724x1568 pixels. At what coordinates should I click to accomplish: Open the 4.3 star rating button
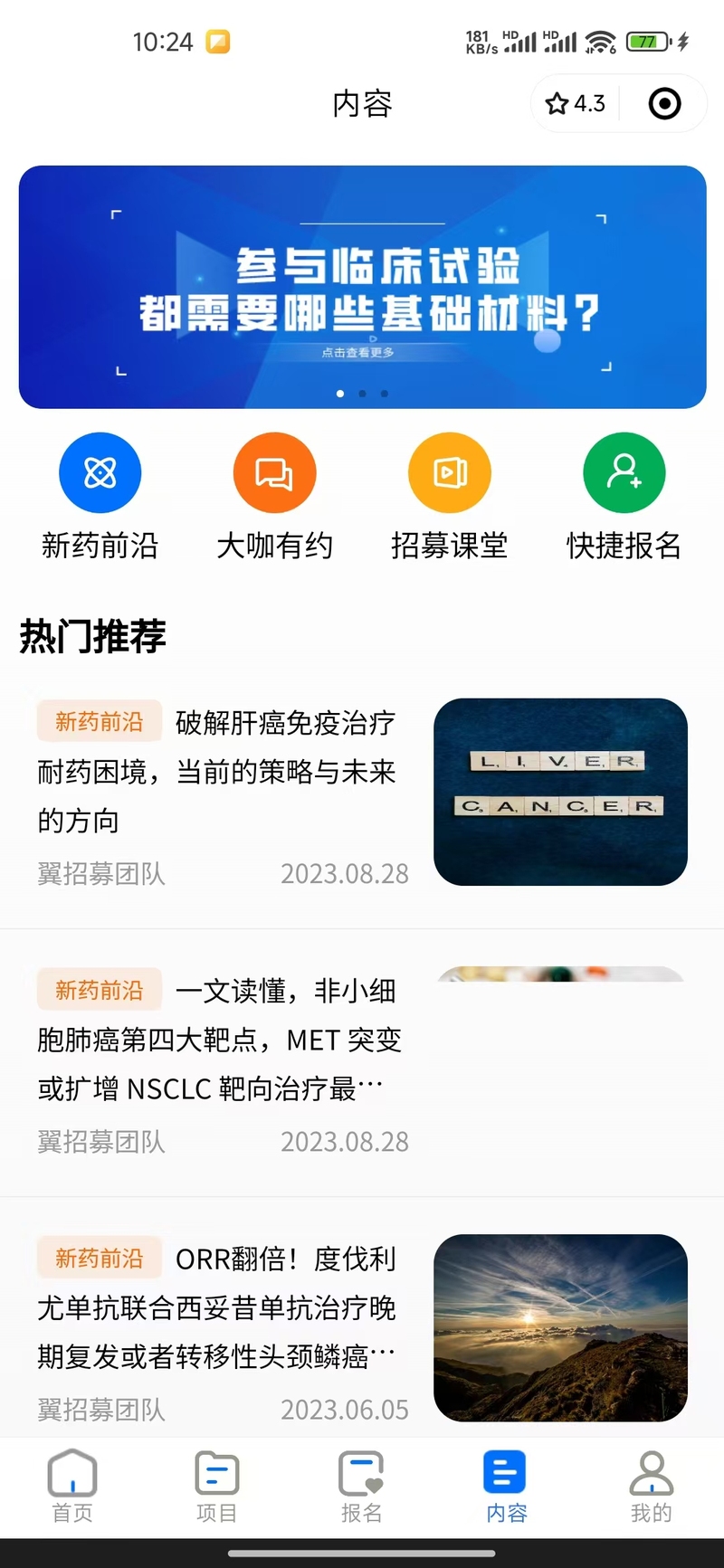pyautogui.click(x=576, y=104)
